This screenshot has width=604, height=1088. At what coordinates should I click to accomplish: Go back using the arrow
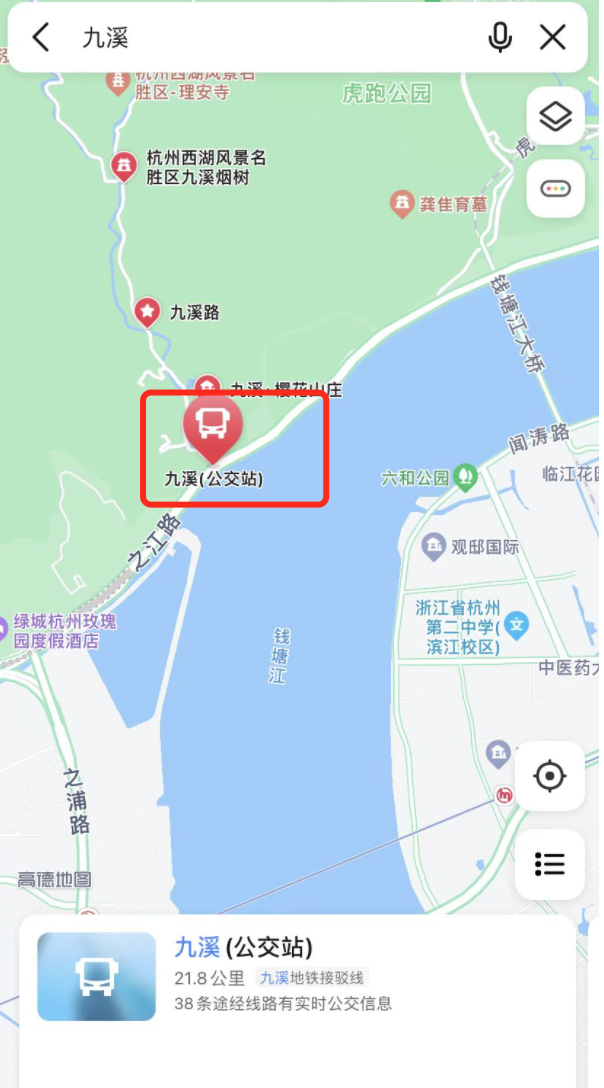(41, 38)
